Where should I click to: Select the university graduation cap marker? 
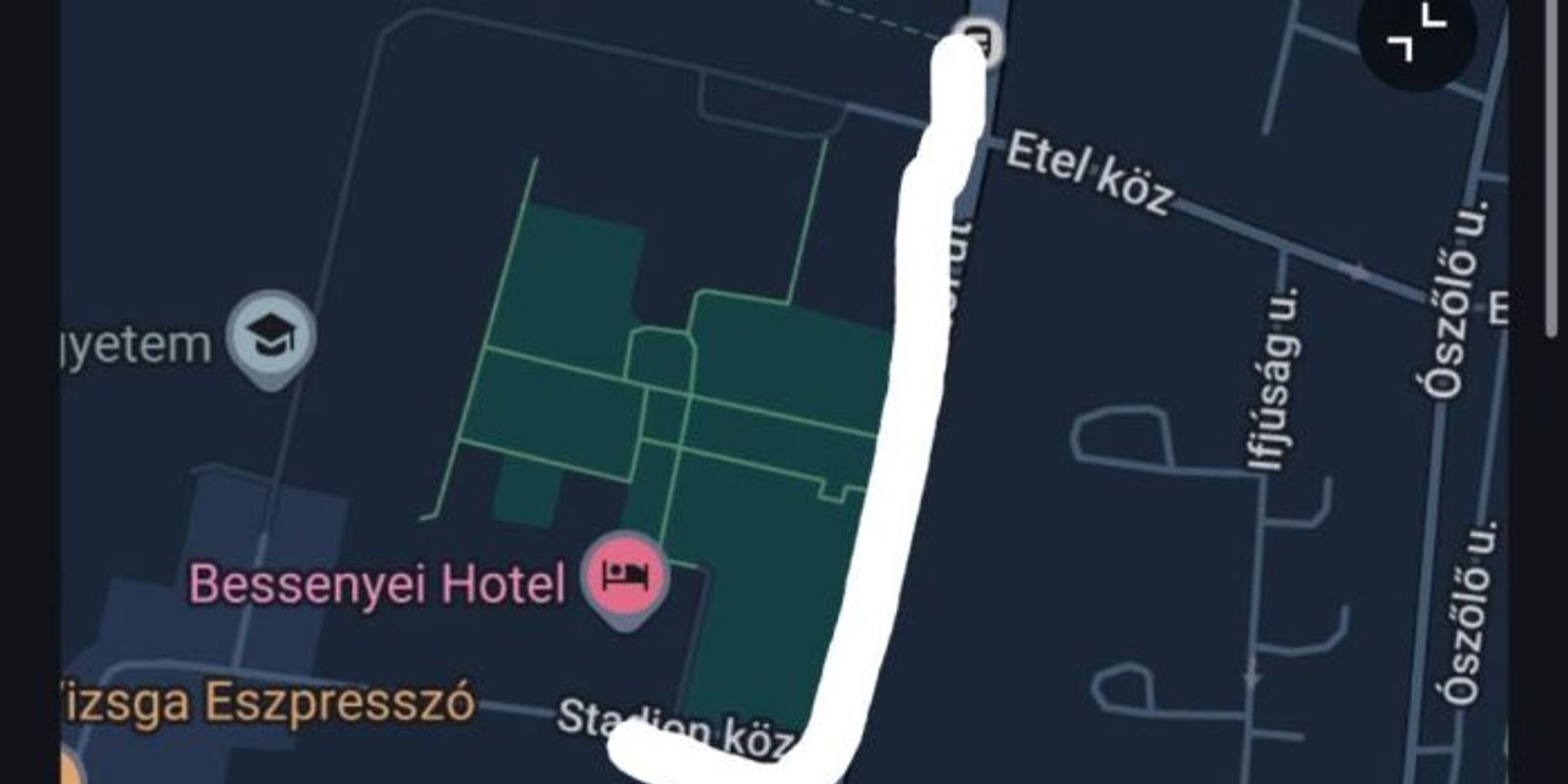pos(270,338)
